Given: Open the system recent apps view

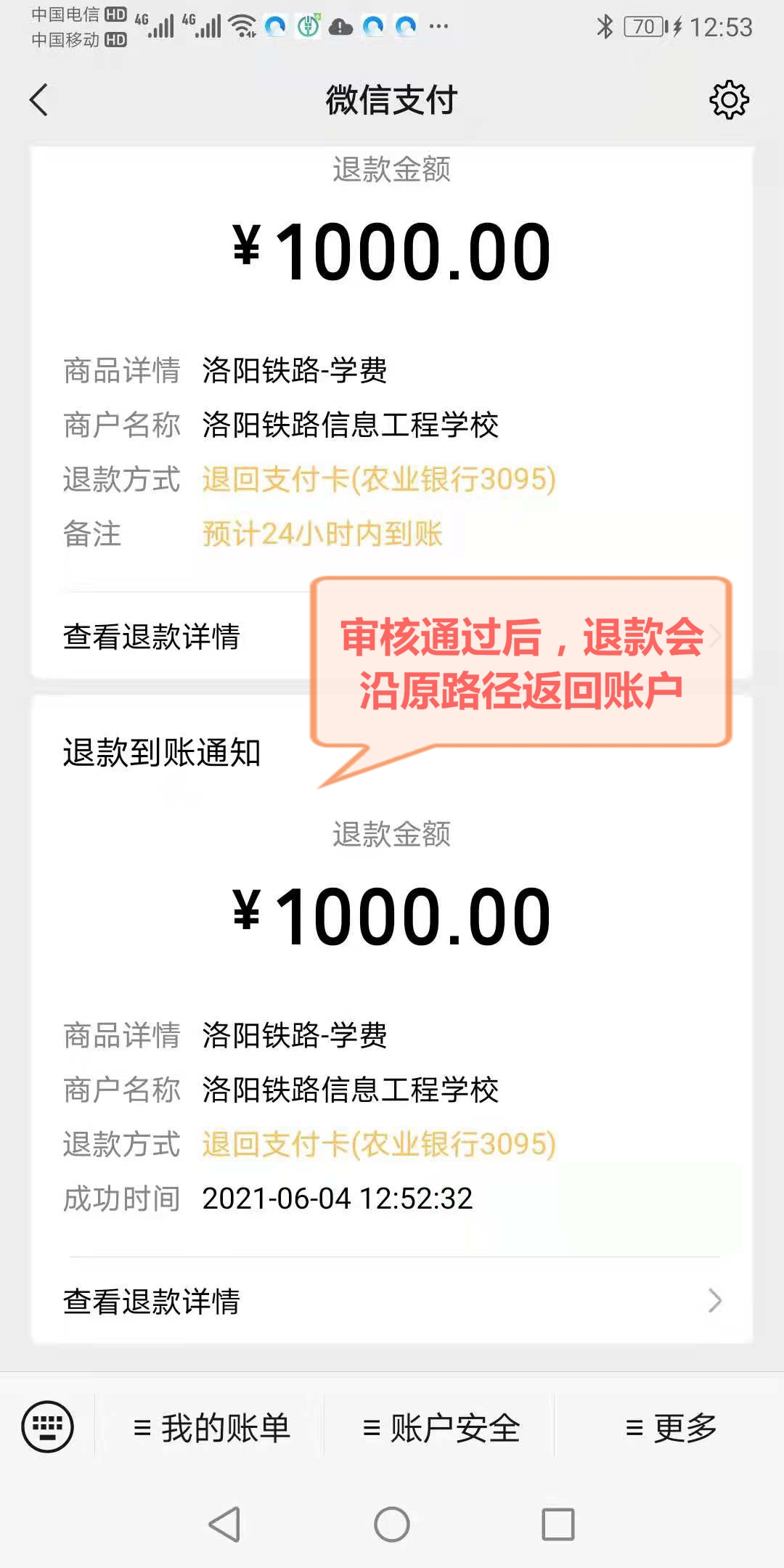Looking at the screenshot, I should click(558, 1524).
